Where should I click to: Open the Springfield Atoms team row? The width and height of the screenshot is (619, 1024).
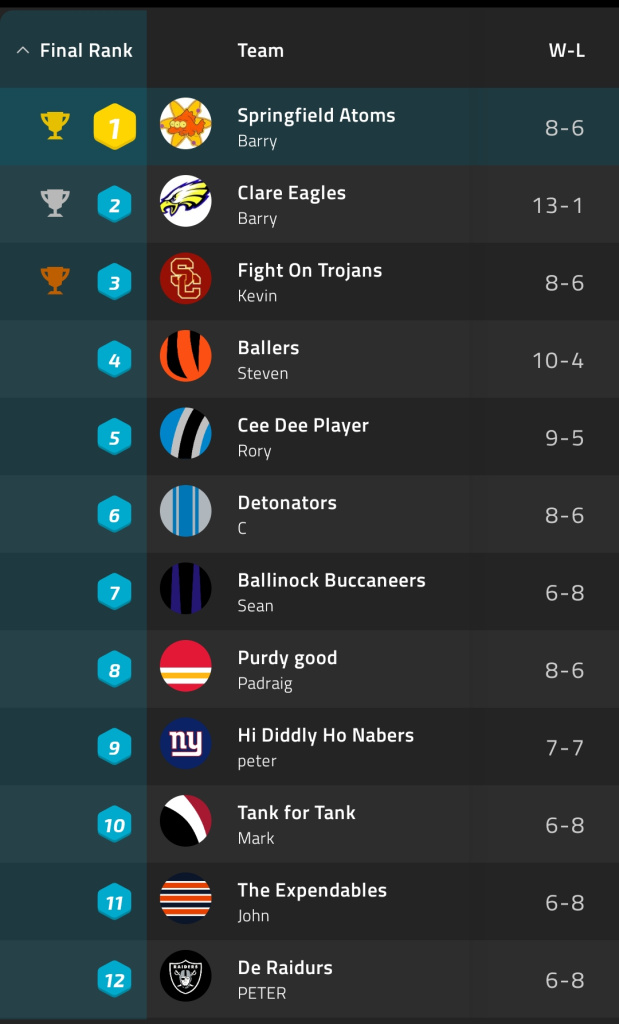coord(310,127)
